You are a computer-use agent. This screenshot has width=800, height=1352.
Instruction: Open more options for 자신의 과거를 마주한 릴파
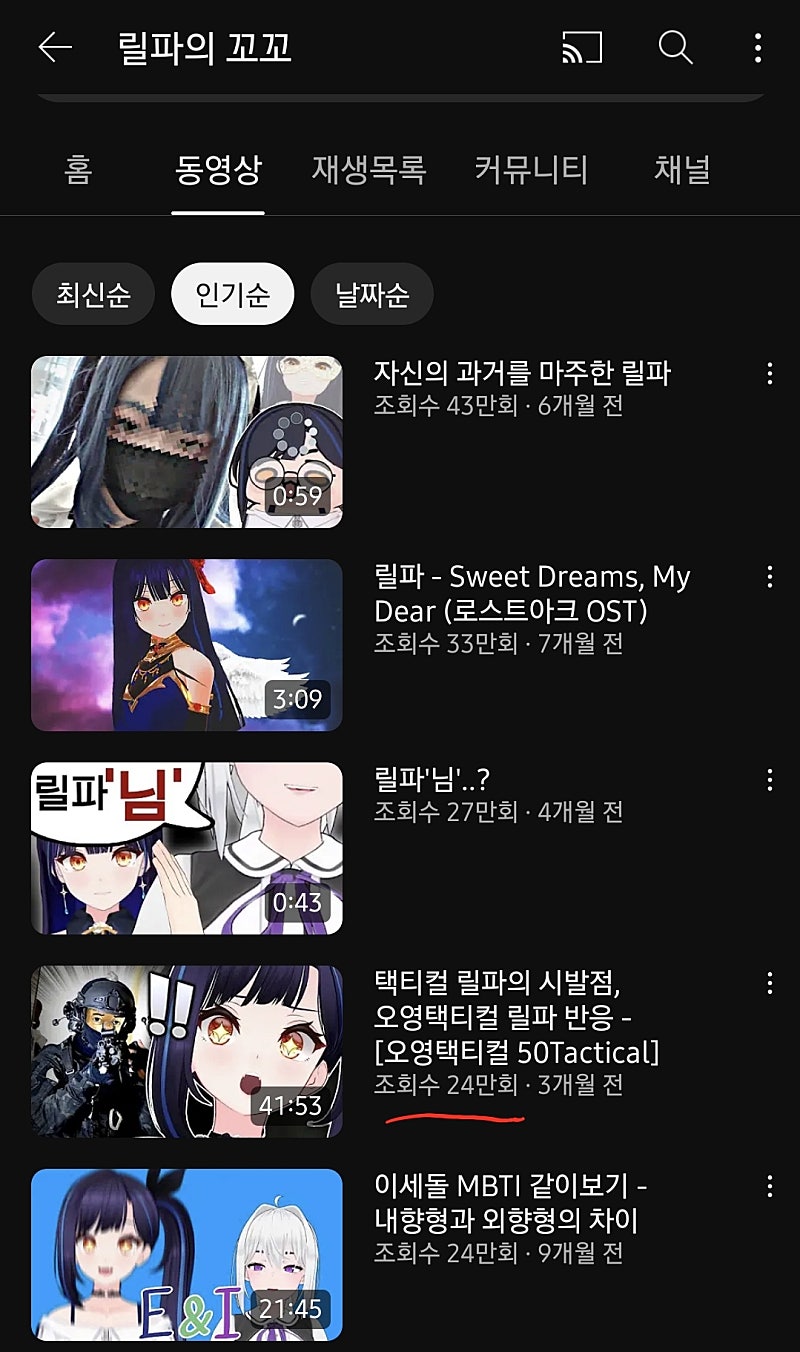pos(769,374)
